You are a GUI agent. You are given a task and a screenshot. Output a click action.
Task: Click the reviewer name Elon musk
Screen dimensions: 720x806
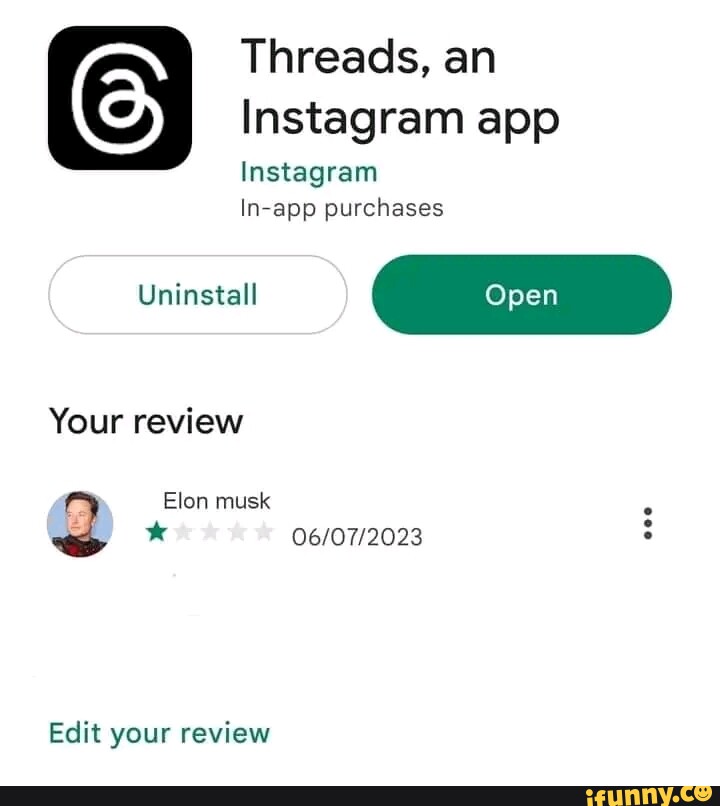(x=216, y=500)
